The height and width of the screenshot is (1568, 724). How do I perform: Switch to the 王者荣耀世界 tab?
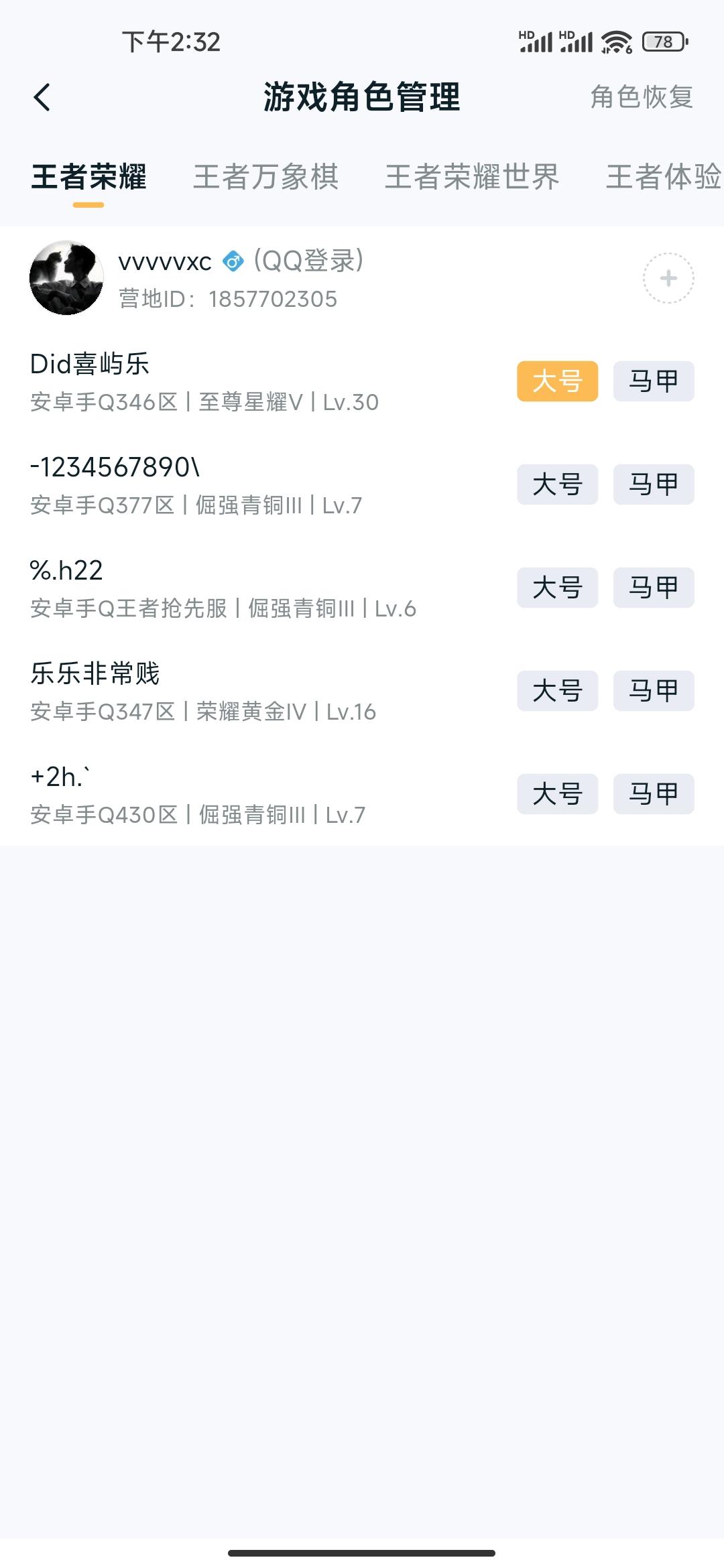[473, 177]
